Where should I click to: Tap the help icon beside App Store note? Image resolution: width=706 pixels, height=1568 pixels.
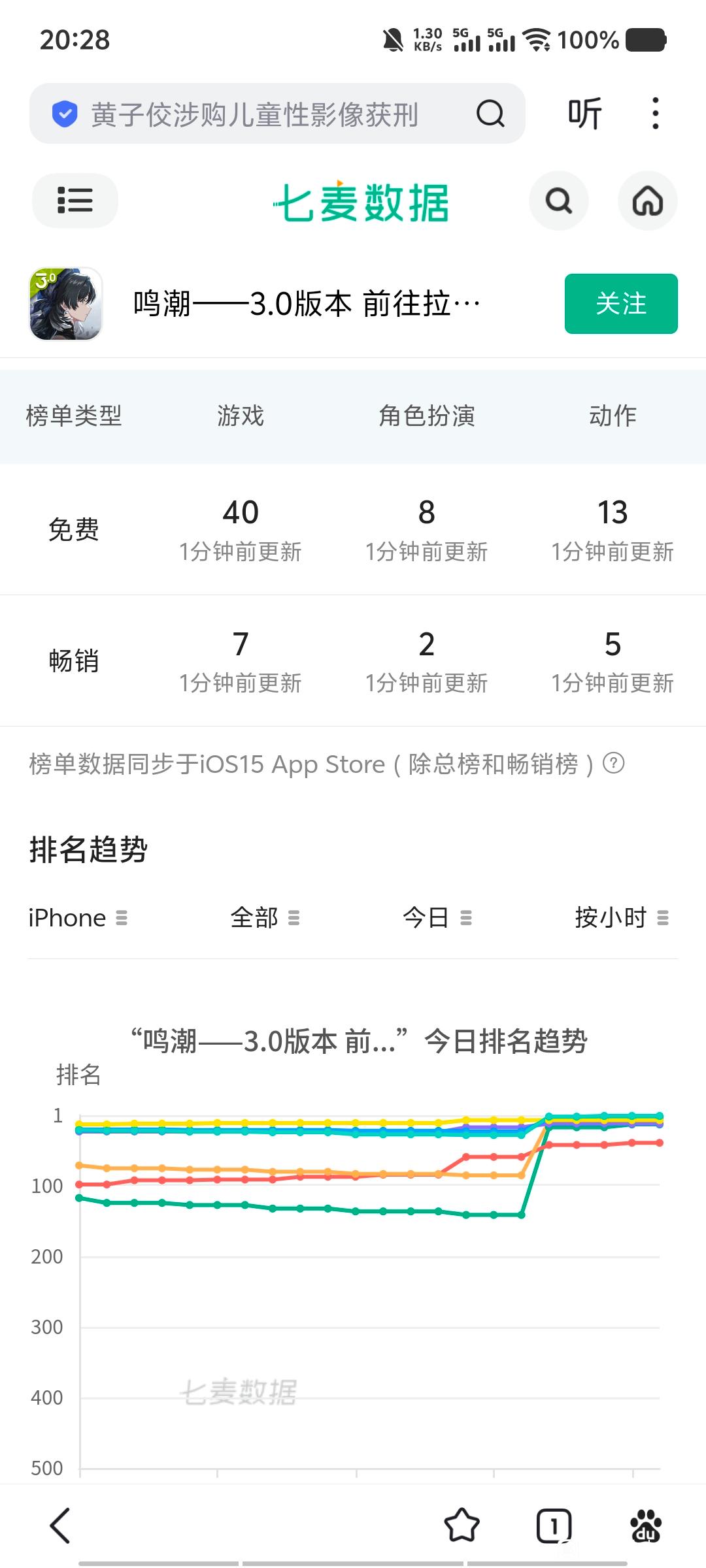tap(613, 763)
